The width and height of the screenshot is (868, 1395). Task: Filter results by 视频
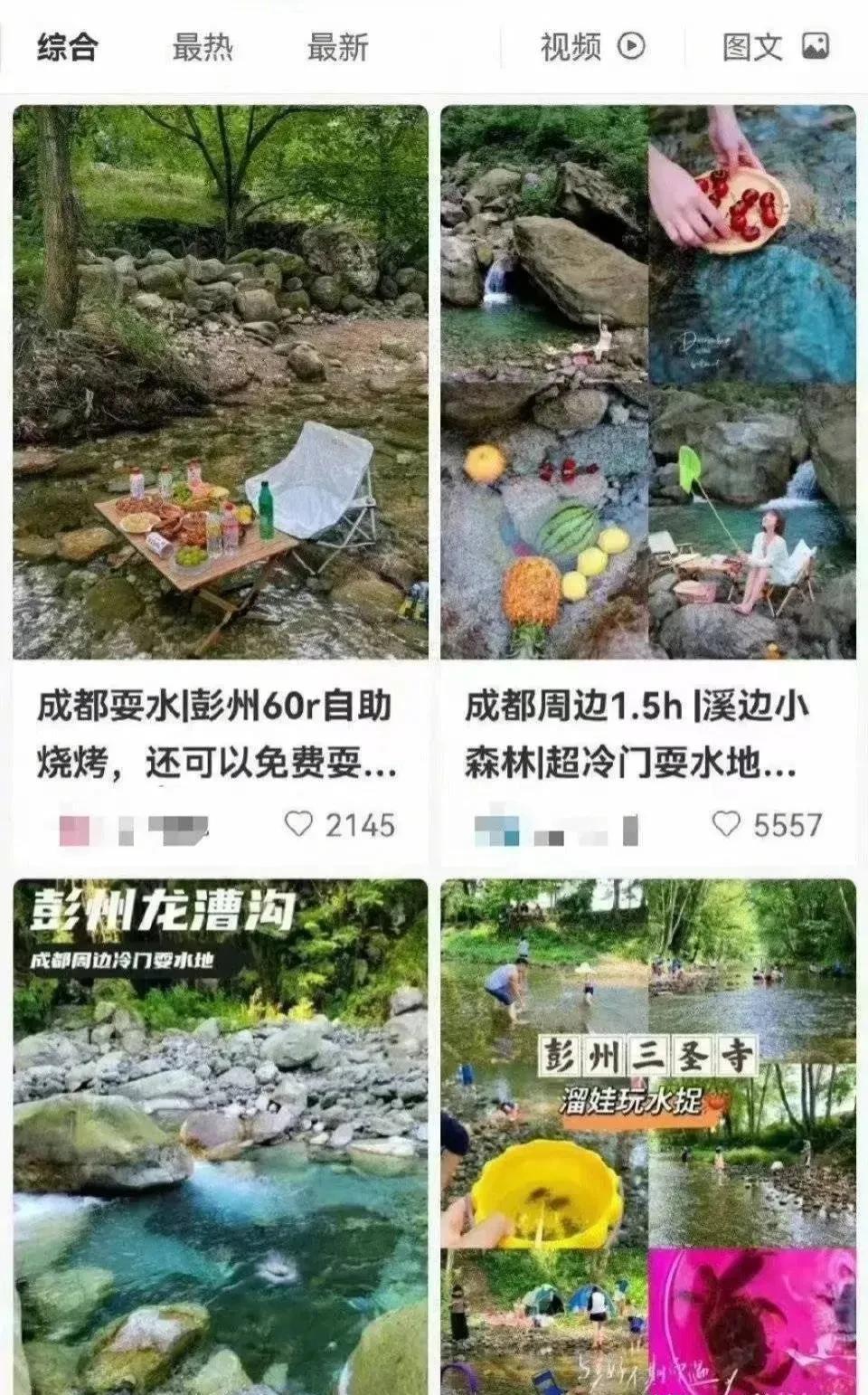(593, 47)
